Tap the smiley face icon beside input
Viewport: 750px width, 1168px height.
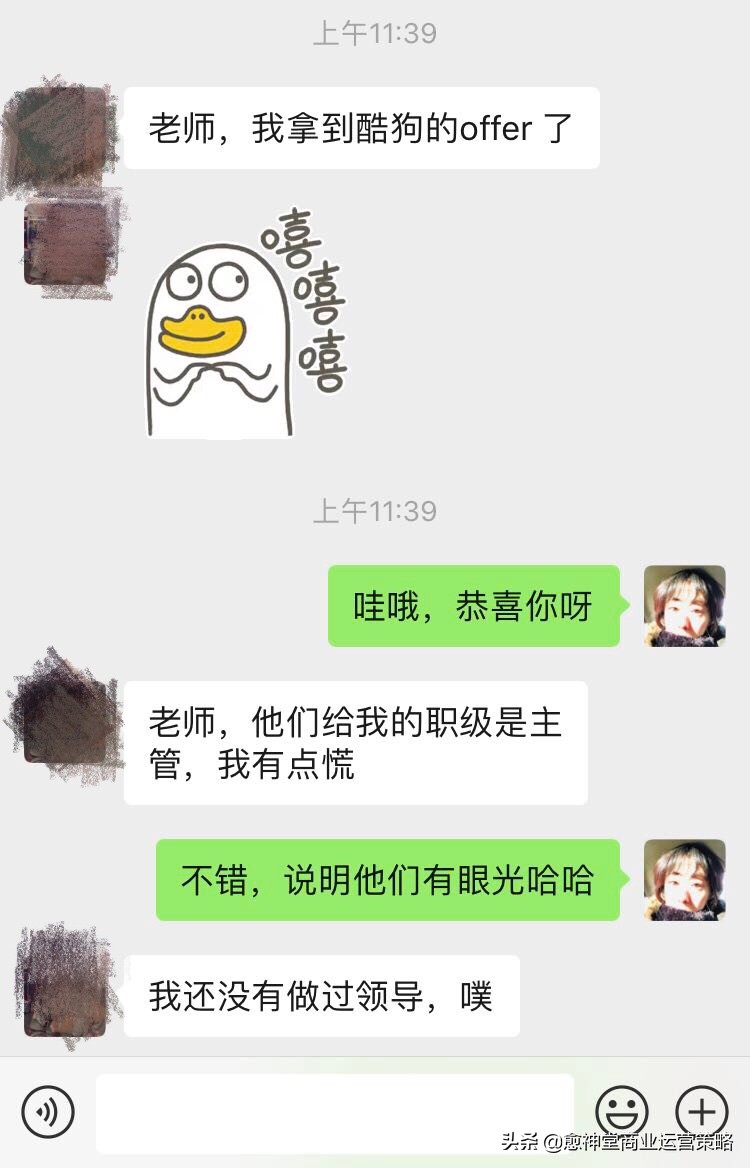(x=622, y=1110)
